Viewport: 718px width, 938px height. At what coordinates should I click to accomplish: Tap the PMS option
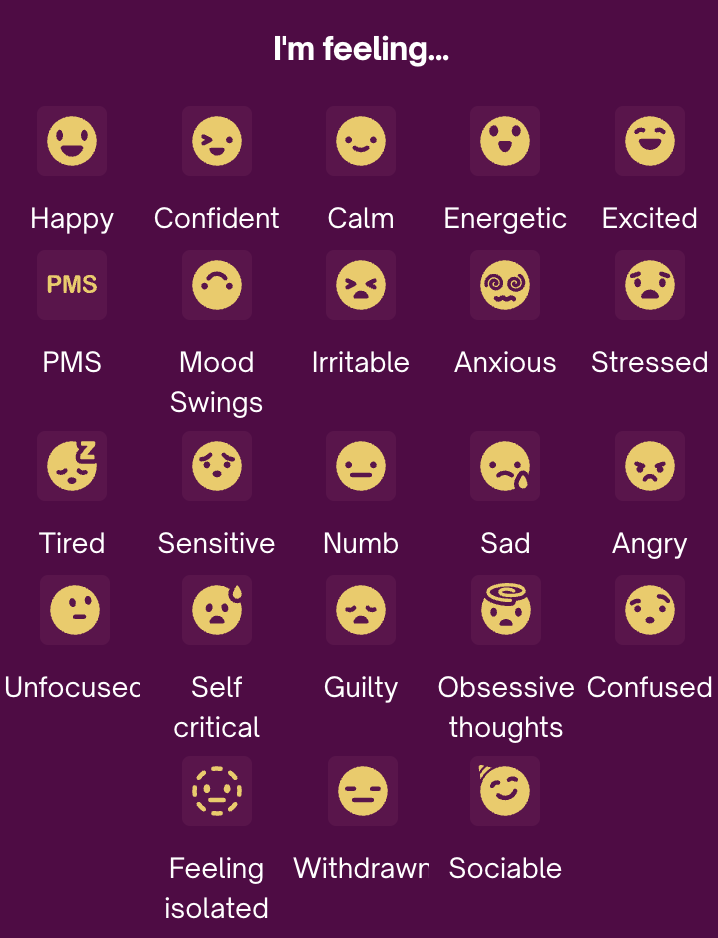[x=72, y=285]
